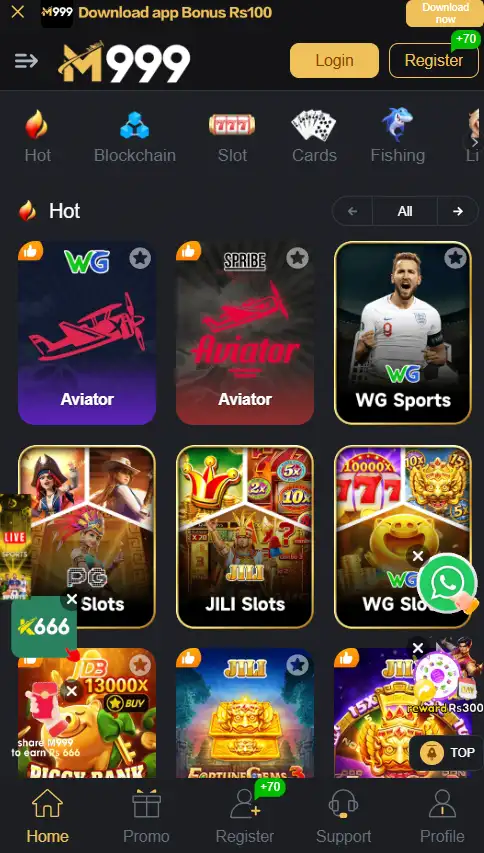Show all Hot games
The height and width of the screenshot is (853, 484).
(x=405, y=211)
